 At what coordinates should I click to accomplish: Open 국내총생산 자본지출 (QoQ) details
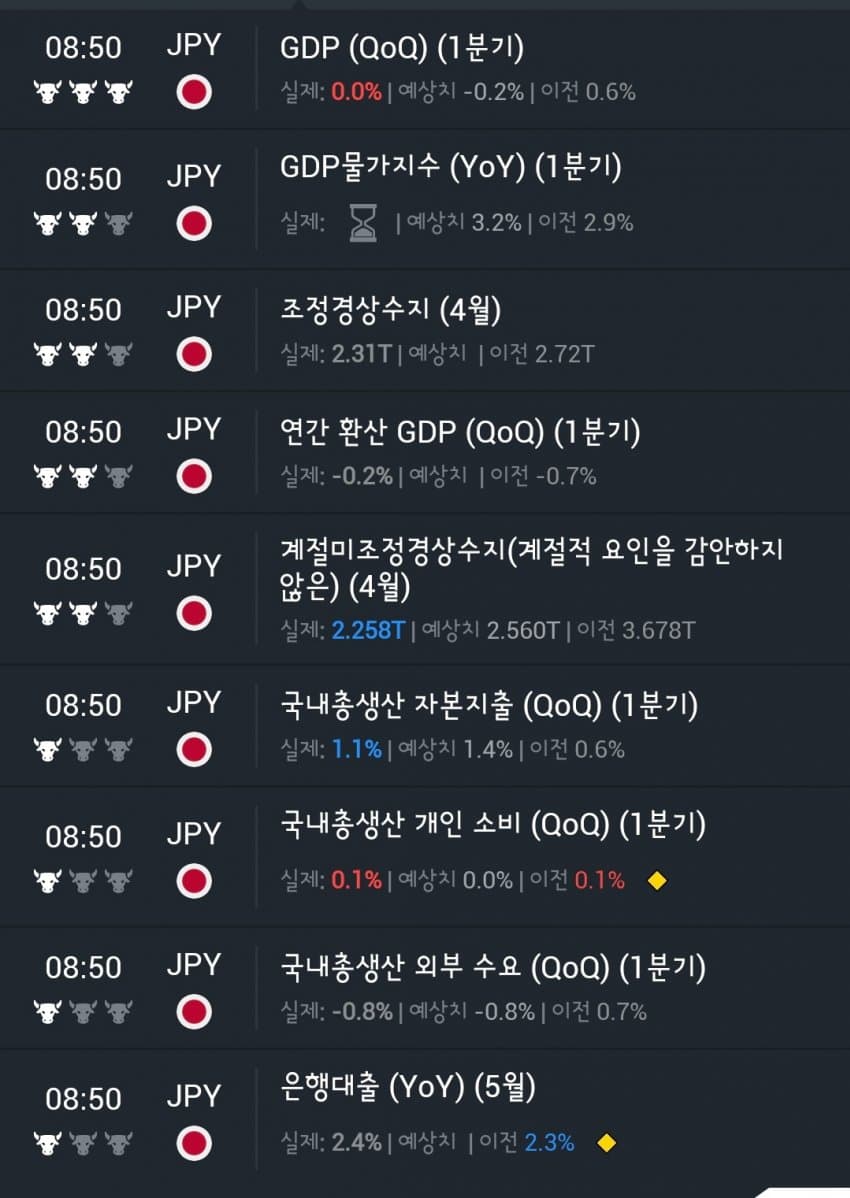[x=489, y=705]
